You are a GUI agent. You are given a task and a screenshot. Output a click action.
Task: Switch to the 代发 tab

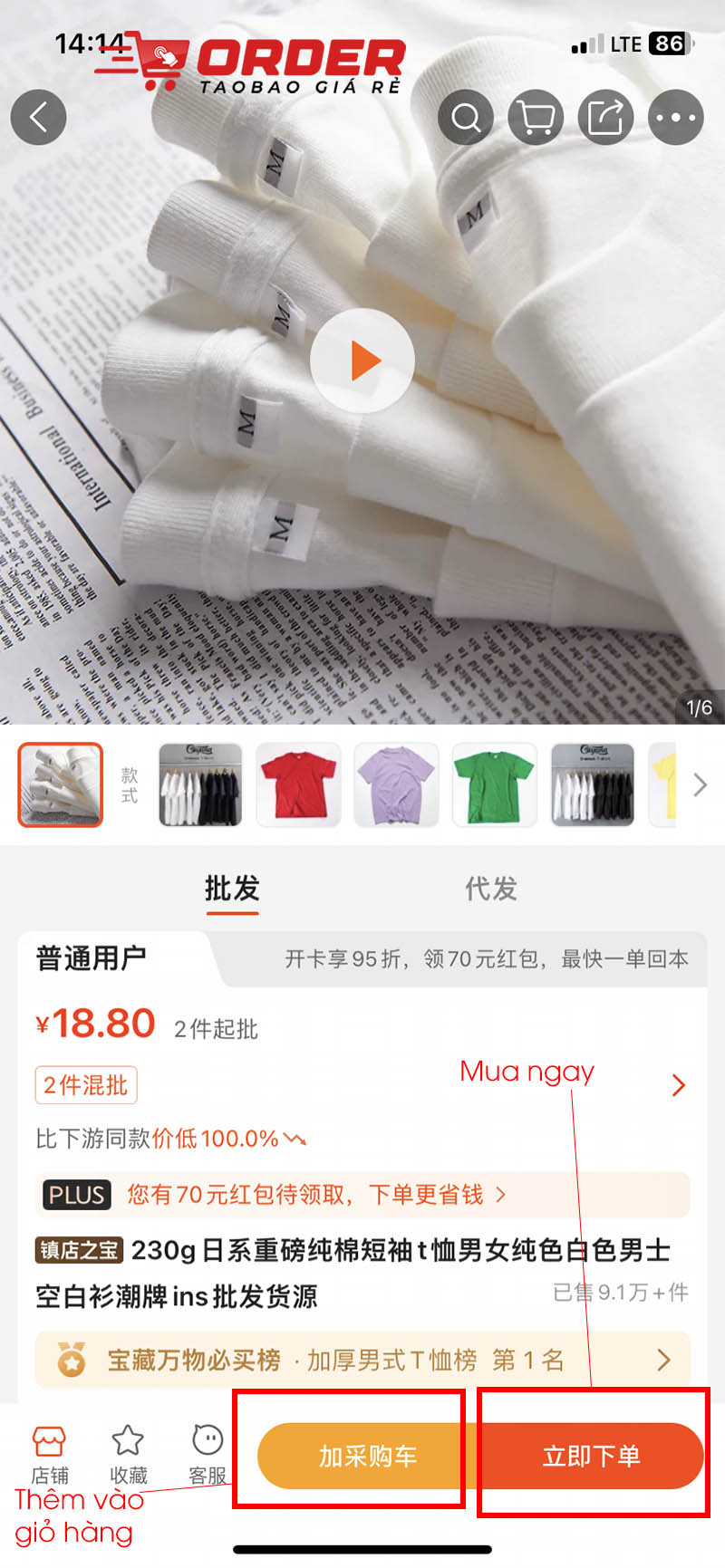click(491, 889)
